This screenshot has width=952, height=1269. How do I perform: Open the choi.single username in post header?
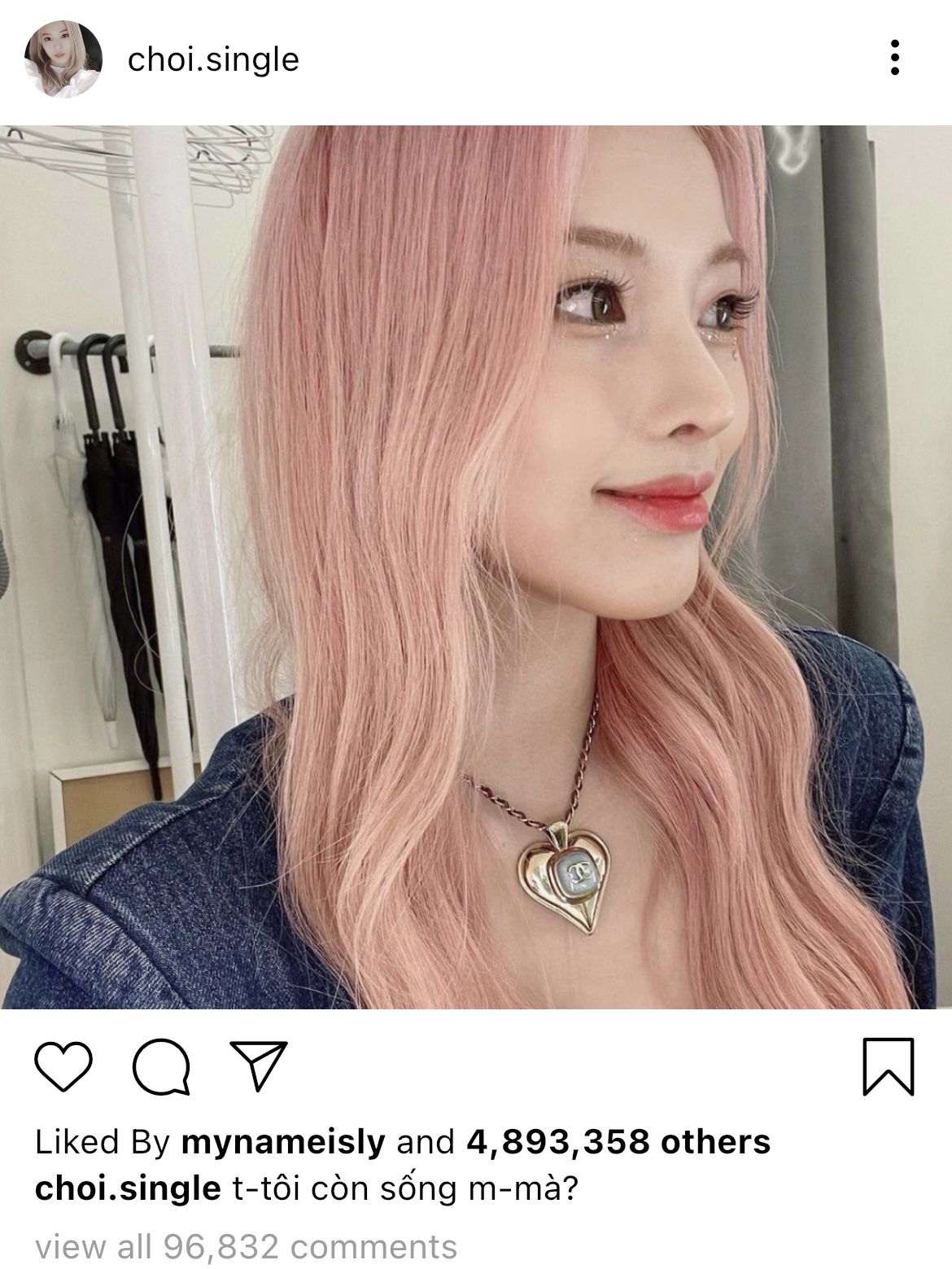[213, 59]
